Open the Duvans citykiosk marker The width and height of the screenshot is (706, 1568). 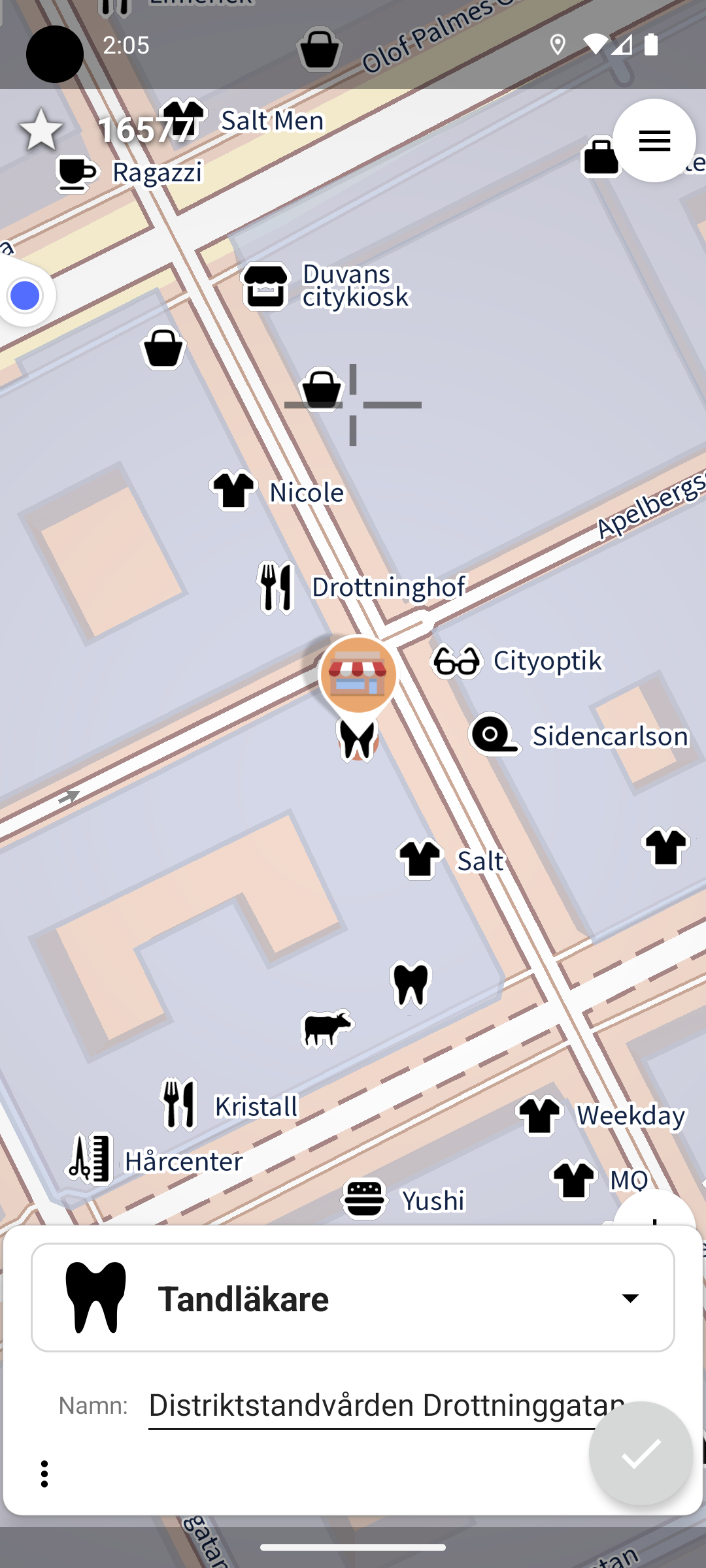coord(265,286)
